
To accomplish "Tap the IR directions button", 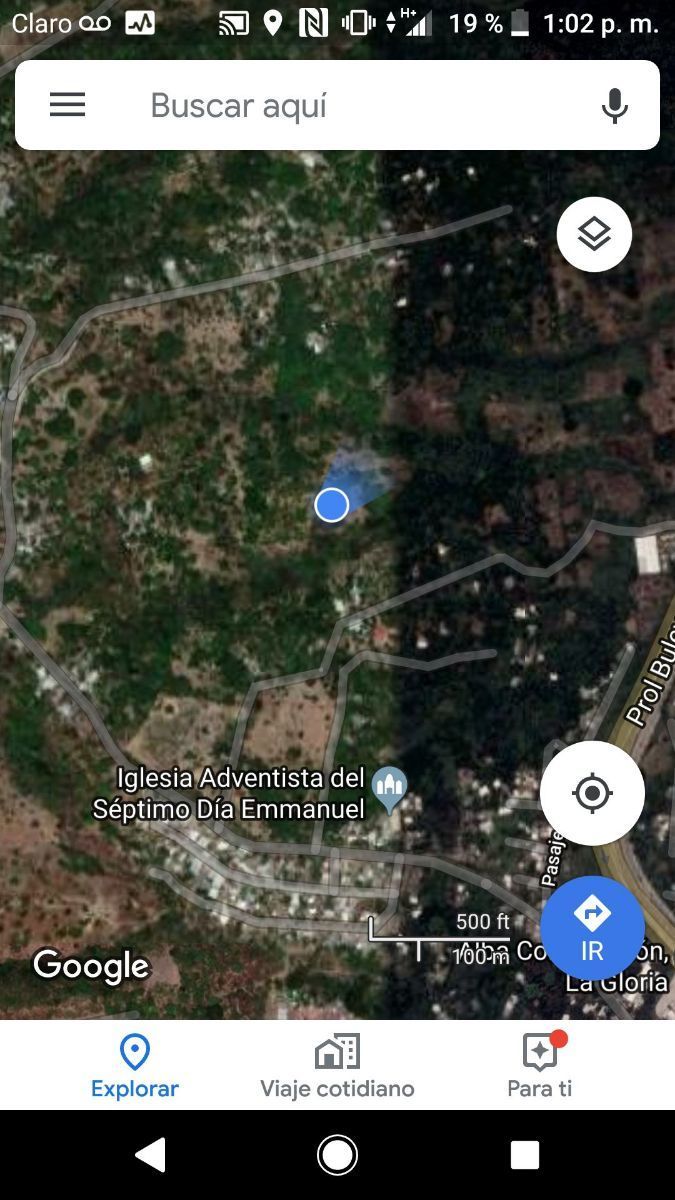I will coord(592,927).
